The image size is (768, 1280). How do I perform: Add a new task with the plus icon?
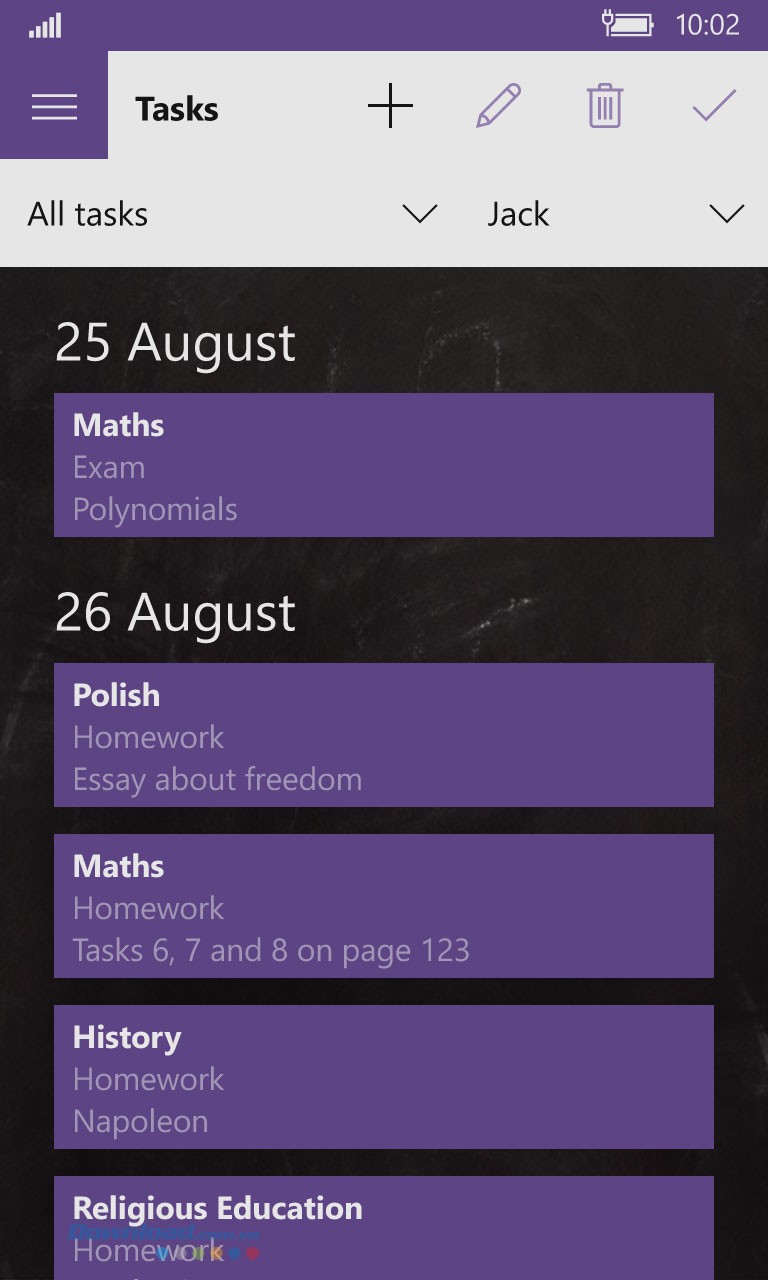(390, 106)
